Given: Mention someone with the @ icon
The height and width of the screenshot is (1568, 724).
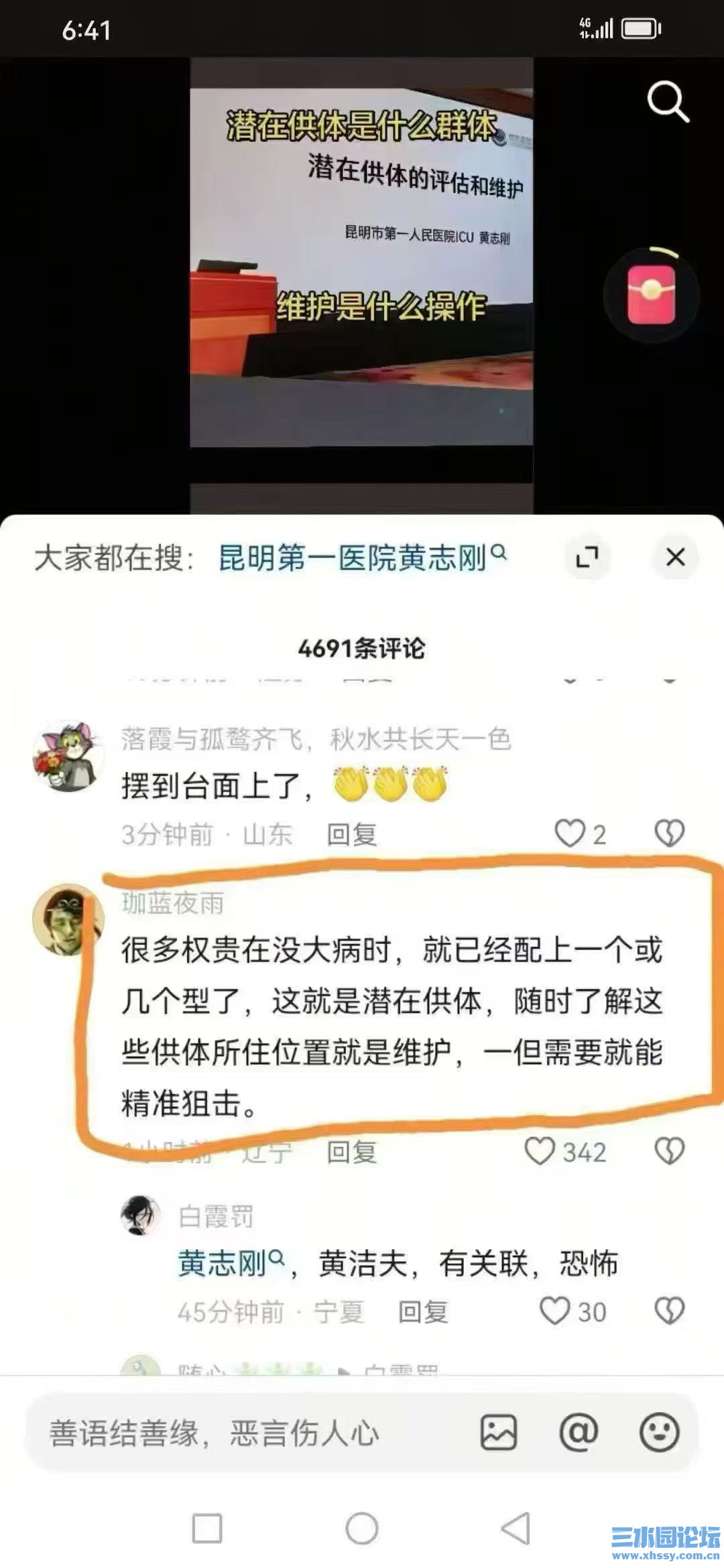Looking at the screenshot, I should pos(579,1433).
